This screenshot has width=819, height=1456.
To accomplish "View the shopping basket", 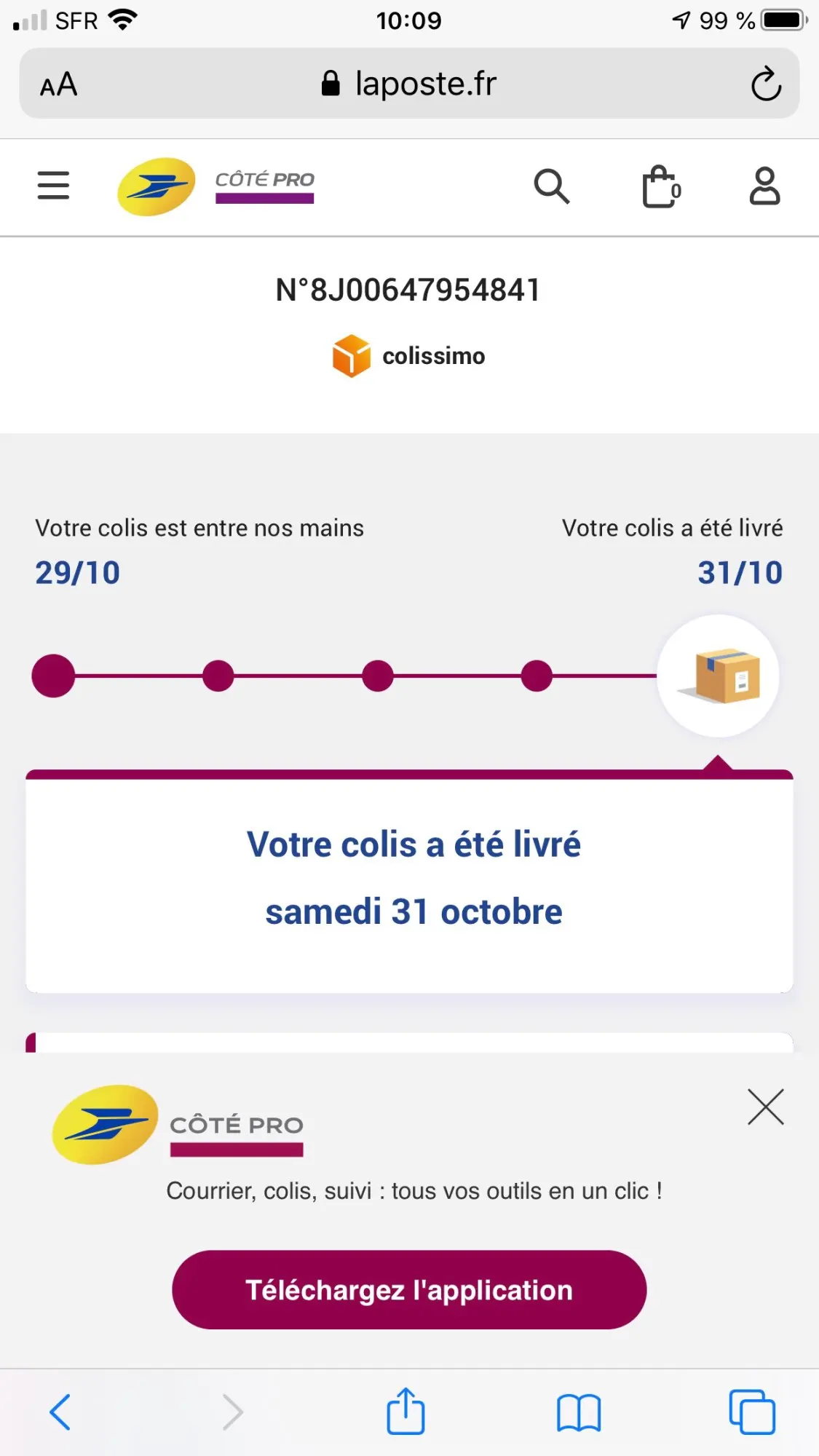I will 661,187.
